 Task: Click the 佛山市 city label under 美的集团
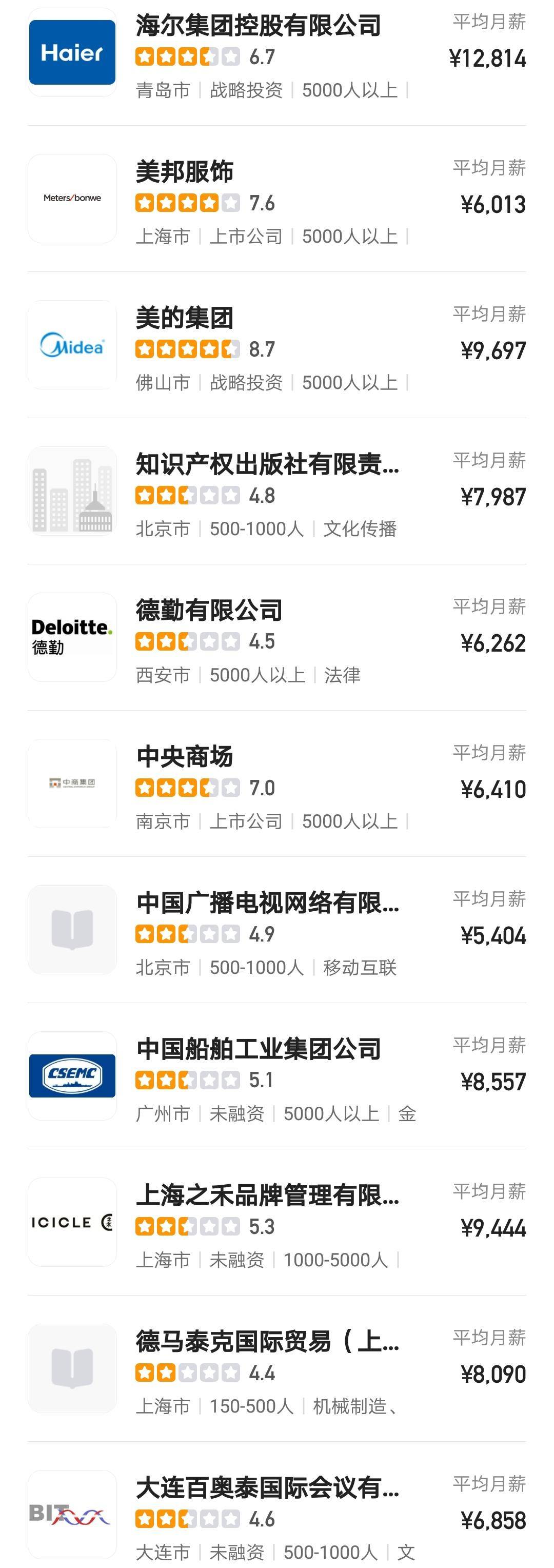click(x=162, y=383)
